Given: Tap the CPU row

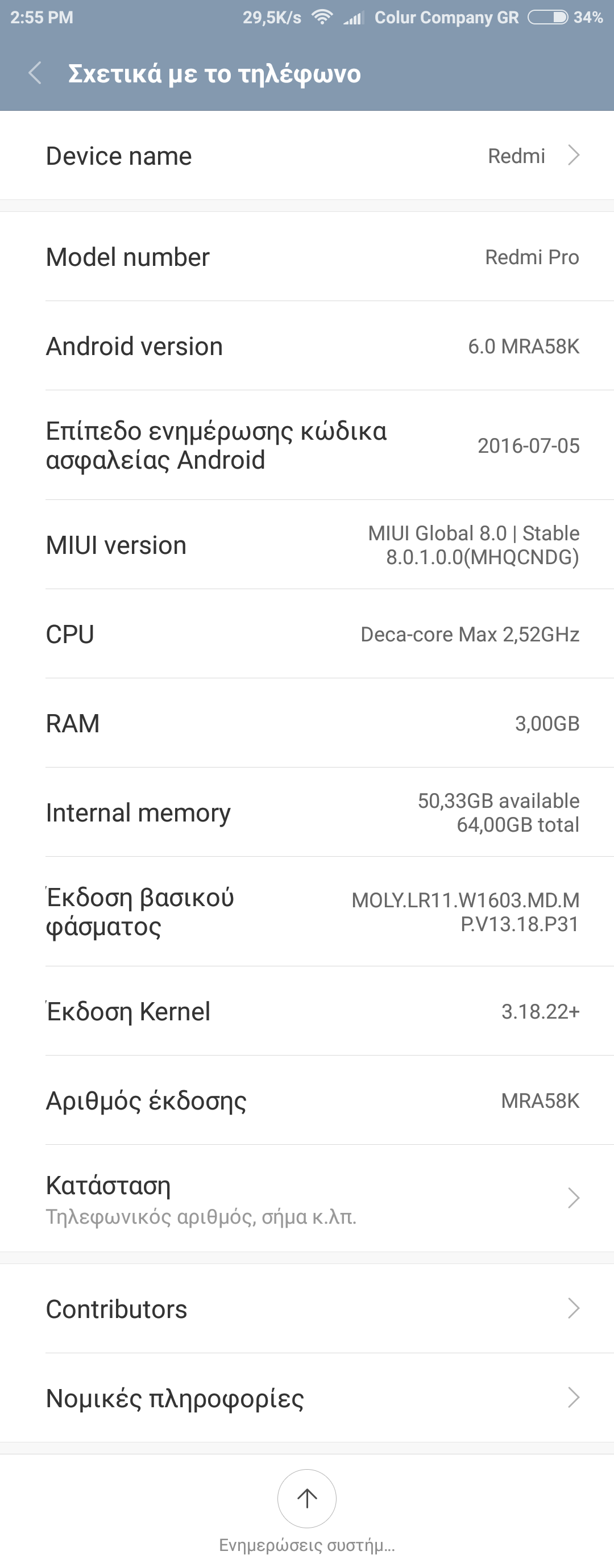Looking at the screenshot, I should pyautogui.click(x=307, y=633).
